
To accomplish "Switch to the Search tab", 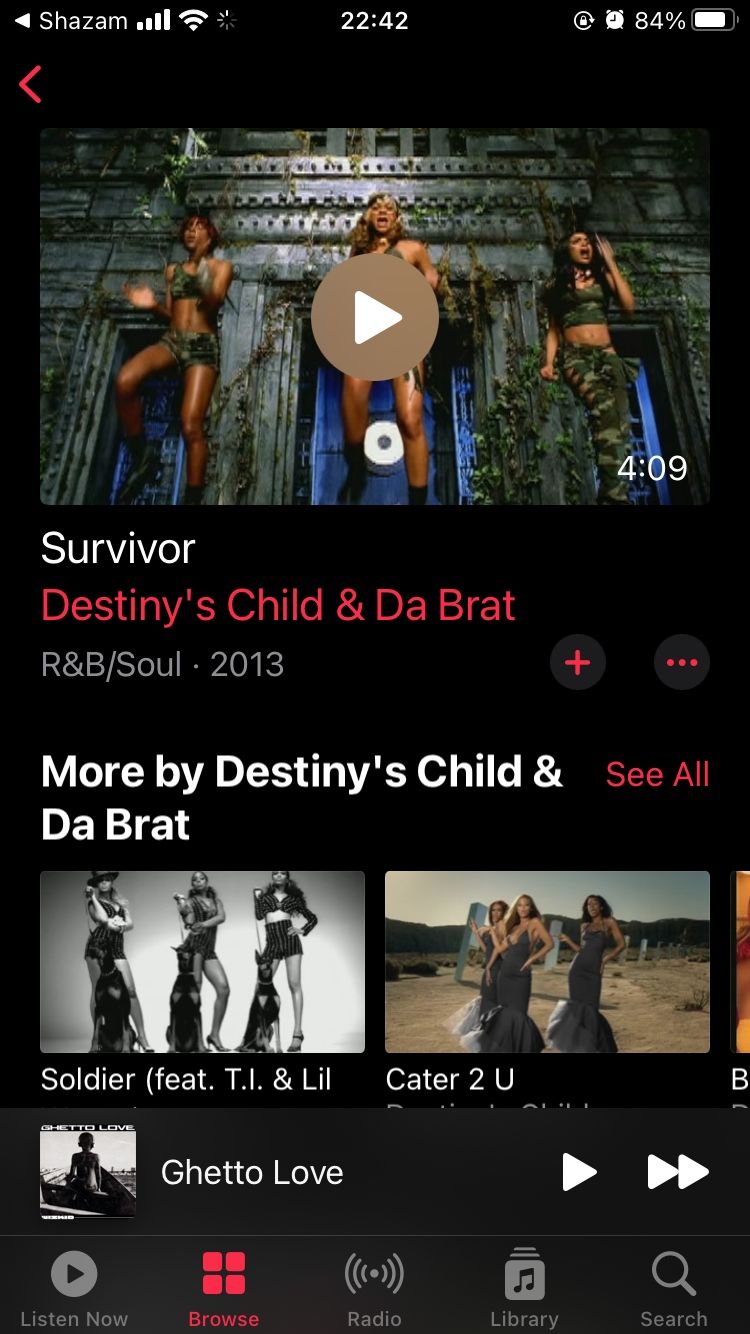I will point(673,1289).
